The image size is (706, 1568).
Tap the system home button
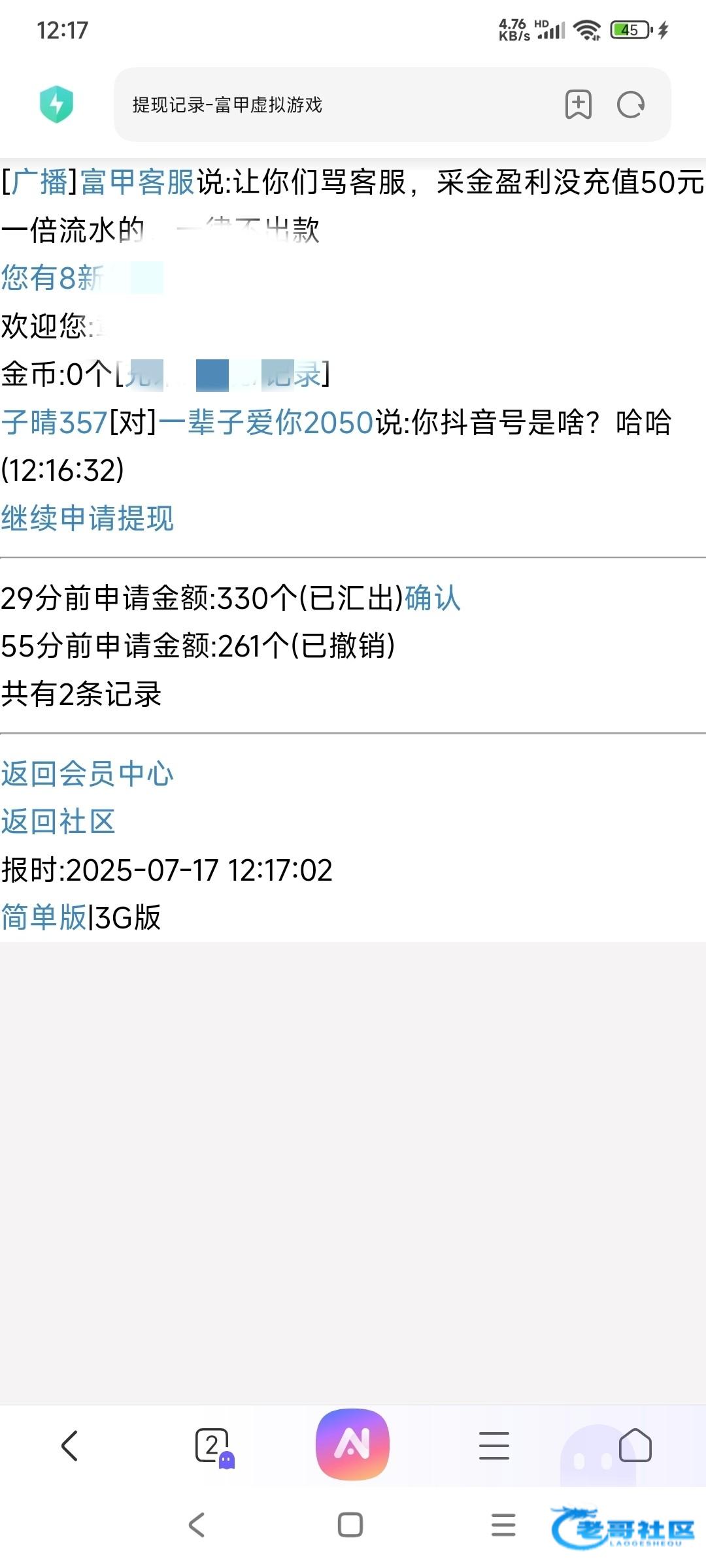[350, 1525]
